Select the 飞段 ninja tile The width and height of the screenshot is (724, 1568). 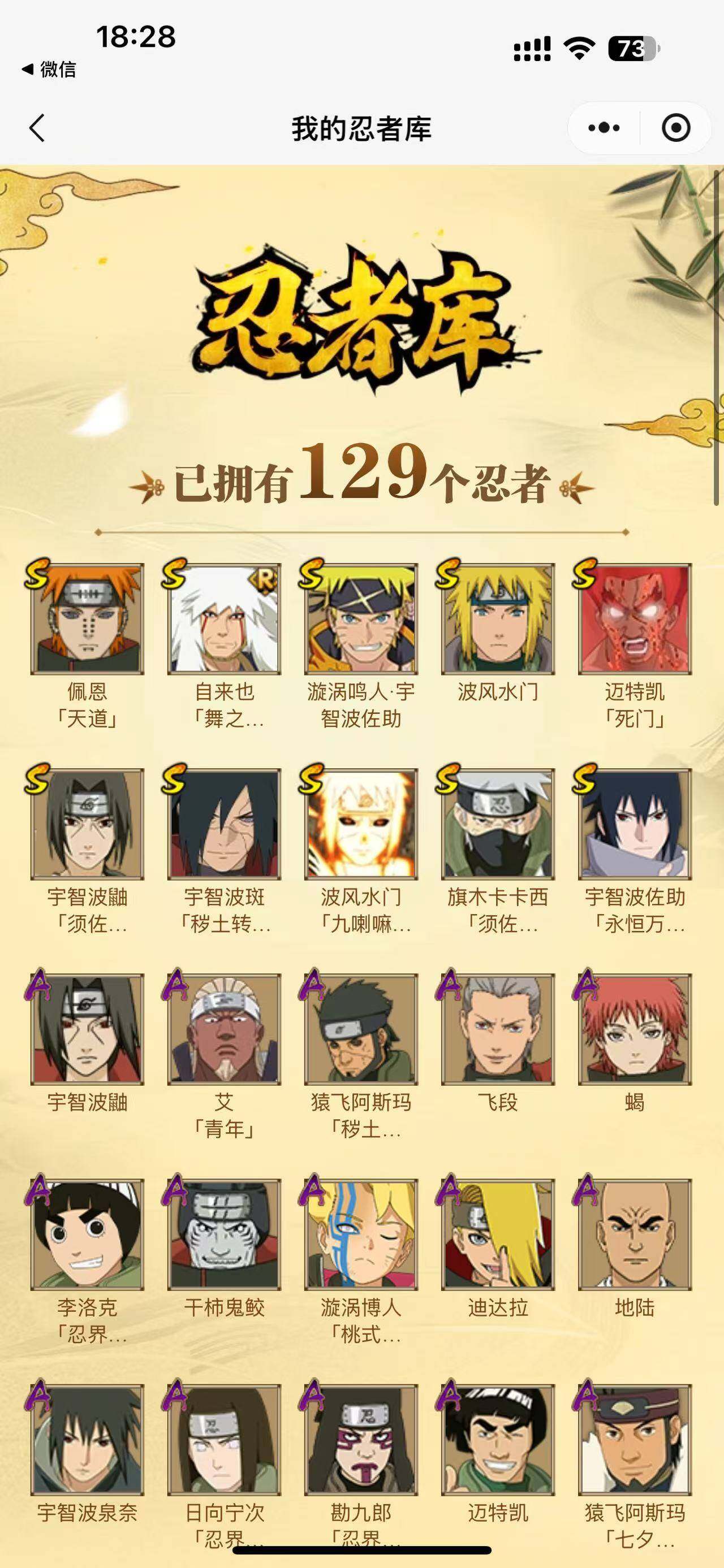498,1029
